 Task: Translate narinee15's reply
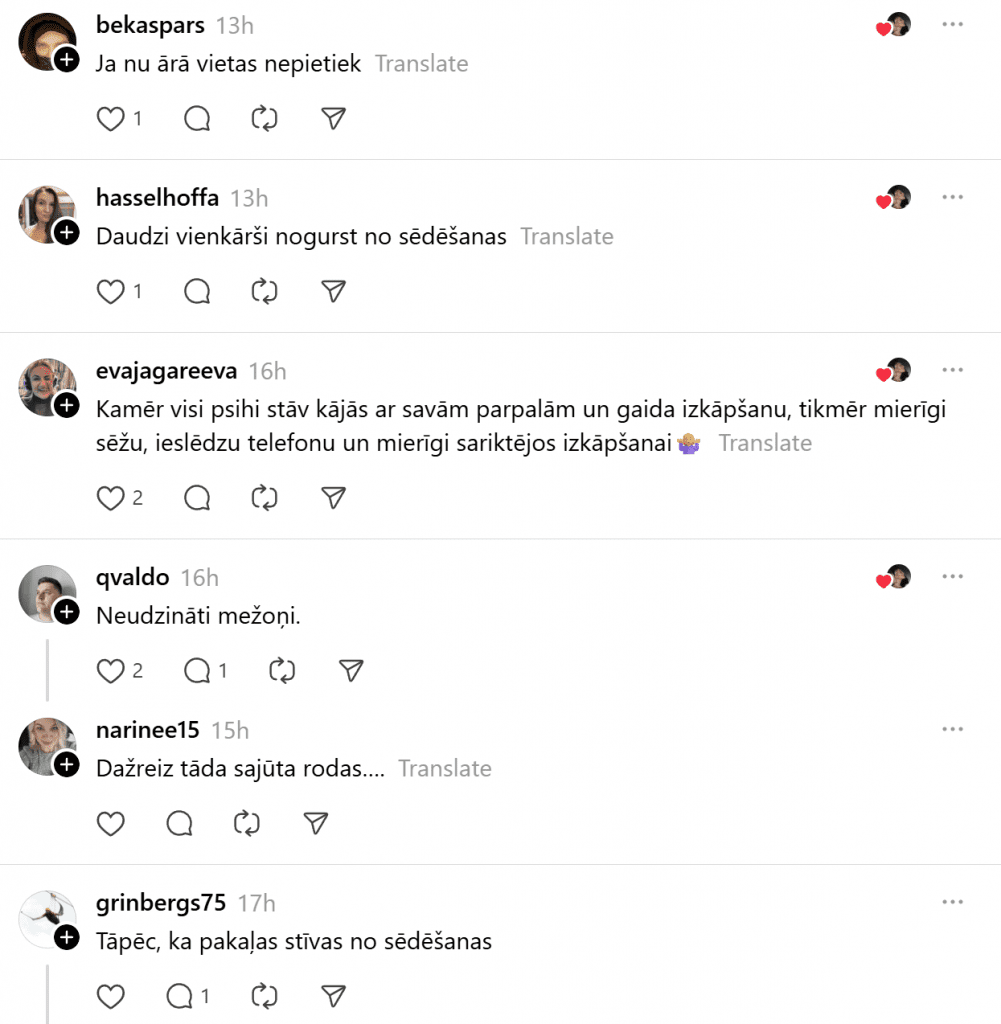point(445,769)
